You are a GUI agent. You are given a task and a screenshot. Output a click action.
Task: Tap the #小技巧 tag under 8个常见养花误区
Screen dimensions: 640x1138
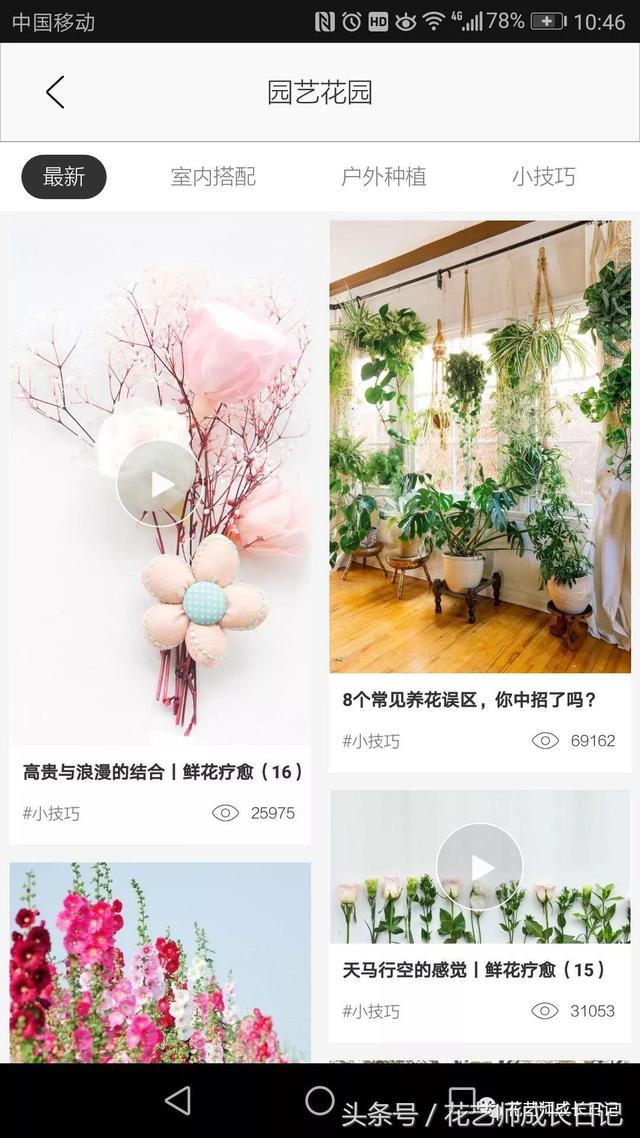coord(371,741)
